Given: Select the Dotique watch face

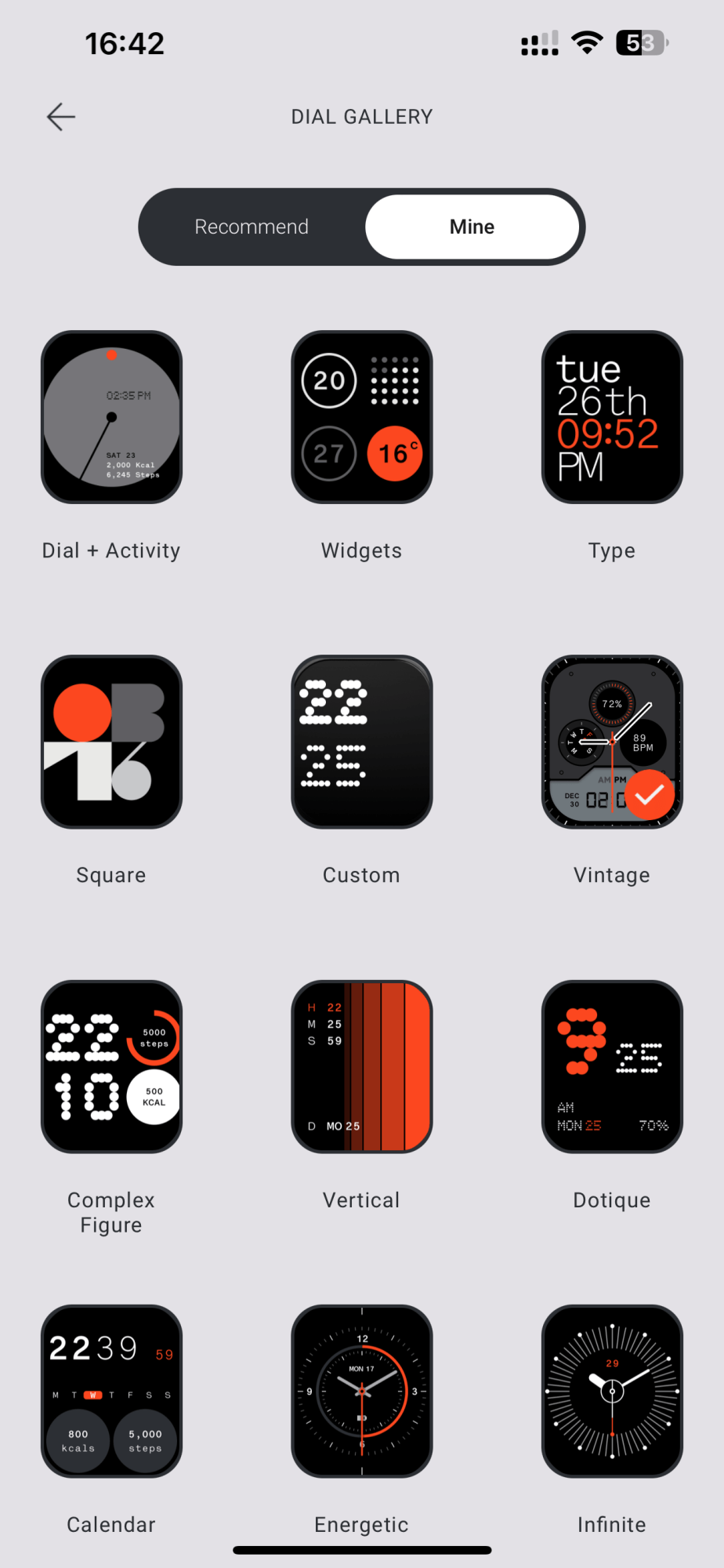Looking at the screenshot, I should (612, 1066).
